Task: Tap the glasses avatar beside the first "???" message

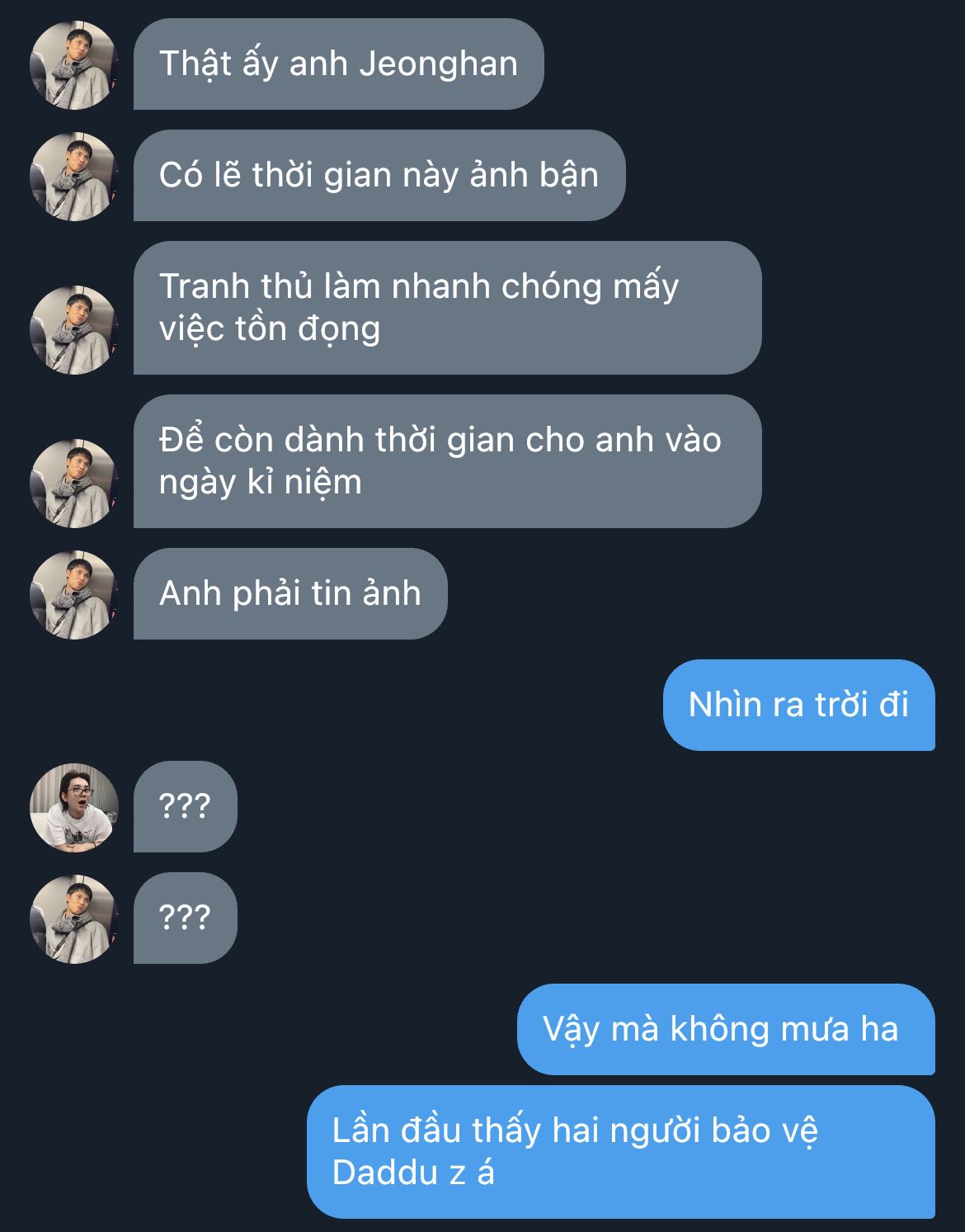Action: click(x=74, y=807)
